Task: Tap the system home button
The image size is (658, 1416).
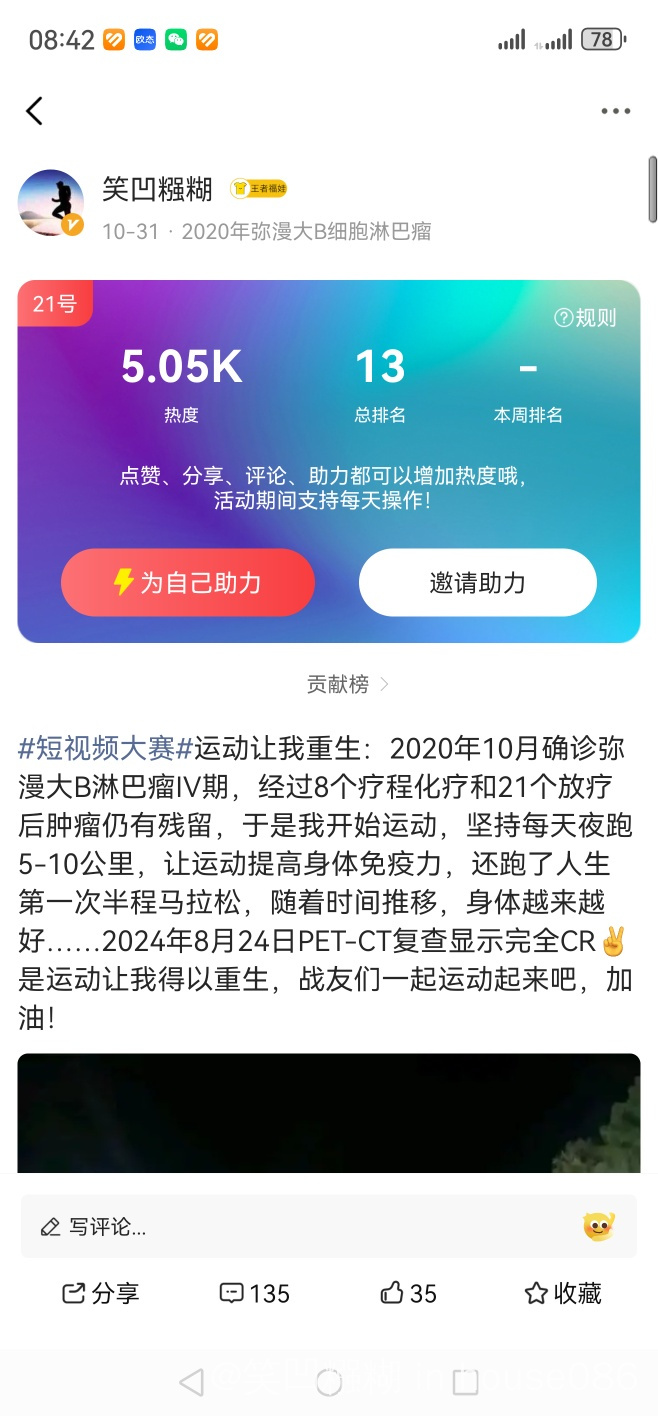Action: (328, 1382)
